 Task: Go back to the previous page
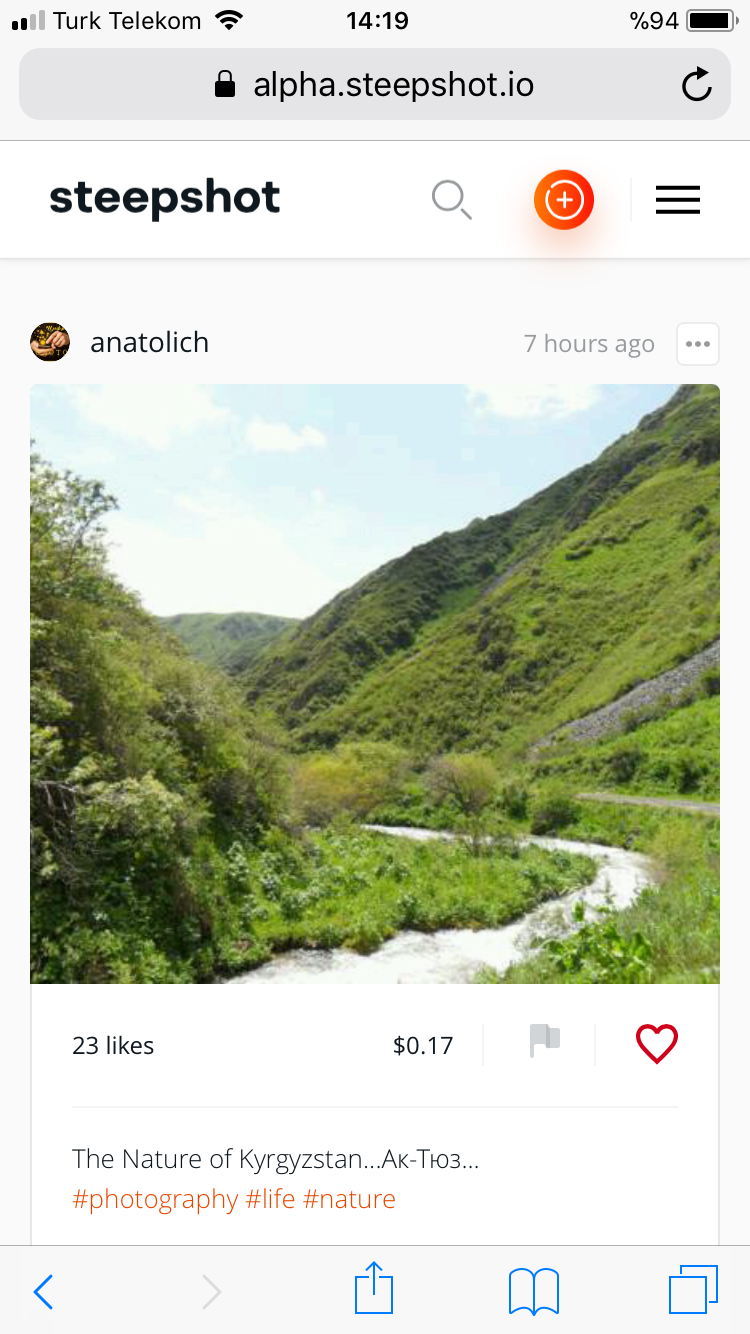coord(43,1292)
